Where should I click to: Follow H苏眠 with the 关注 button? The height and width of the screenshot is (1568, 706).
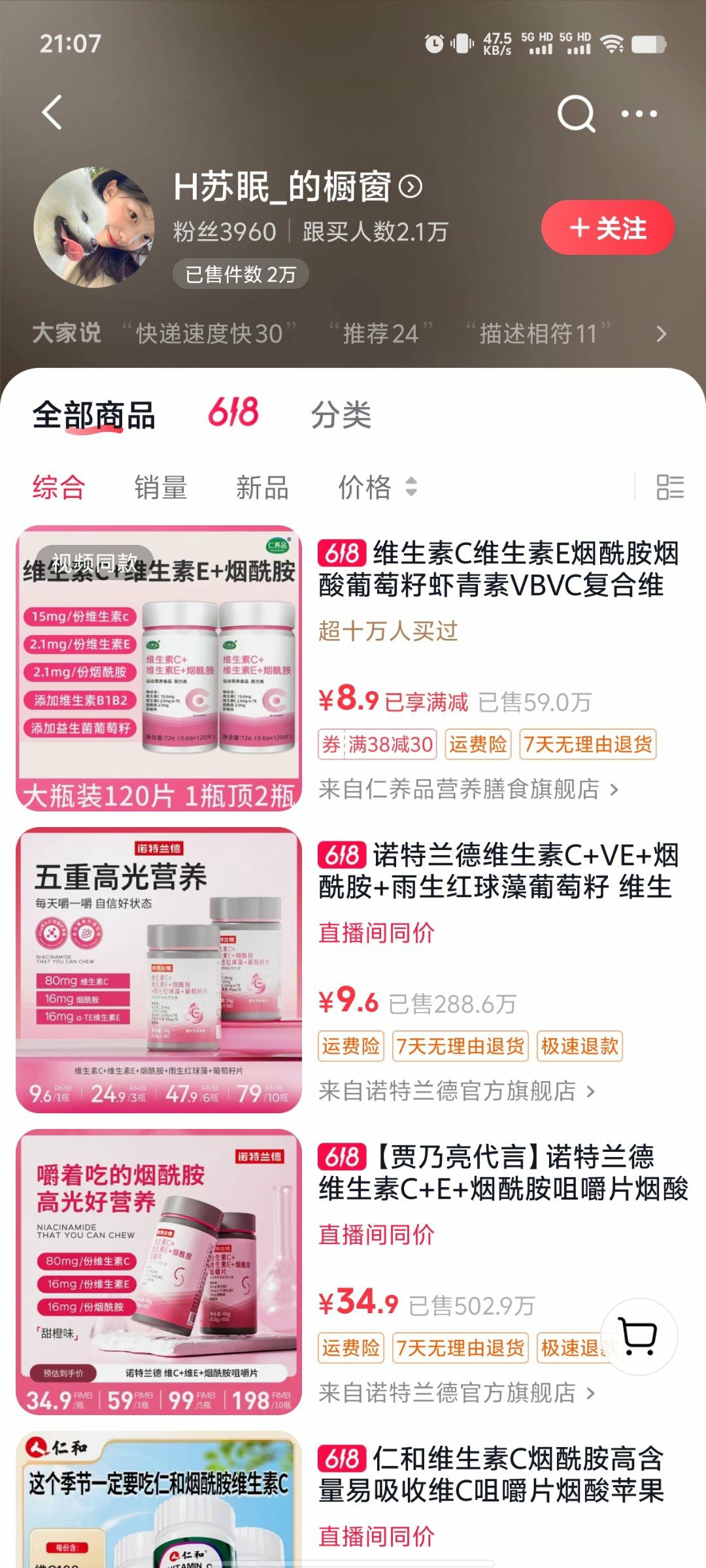tap(607, 228)
